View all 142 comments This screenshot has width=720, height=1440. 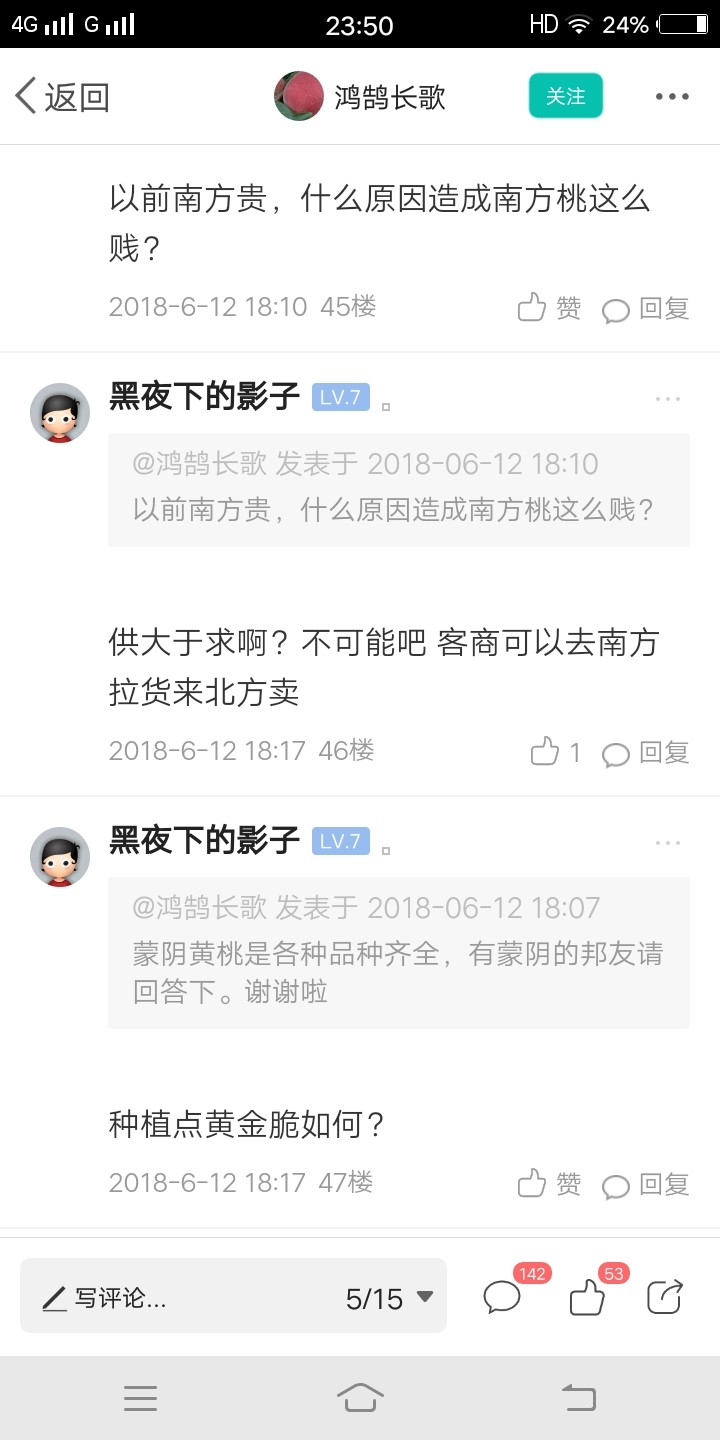point(503,1297)
